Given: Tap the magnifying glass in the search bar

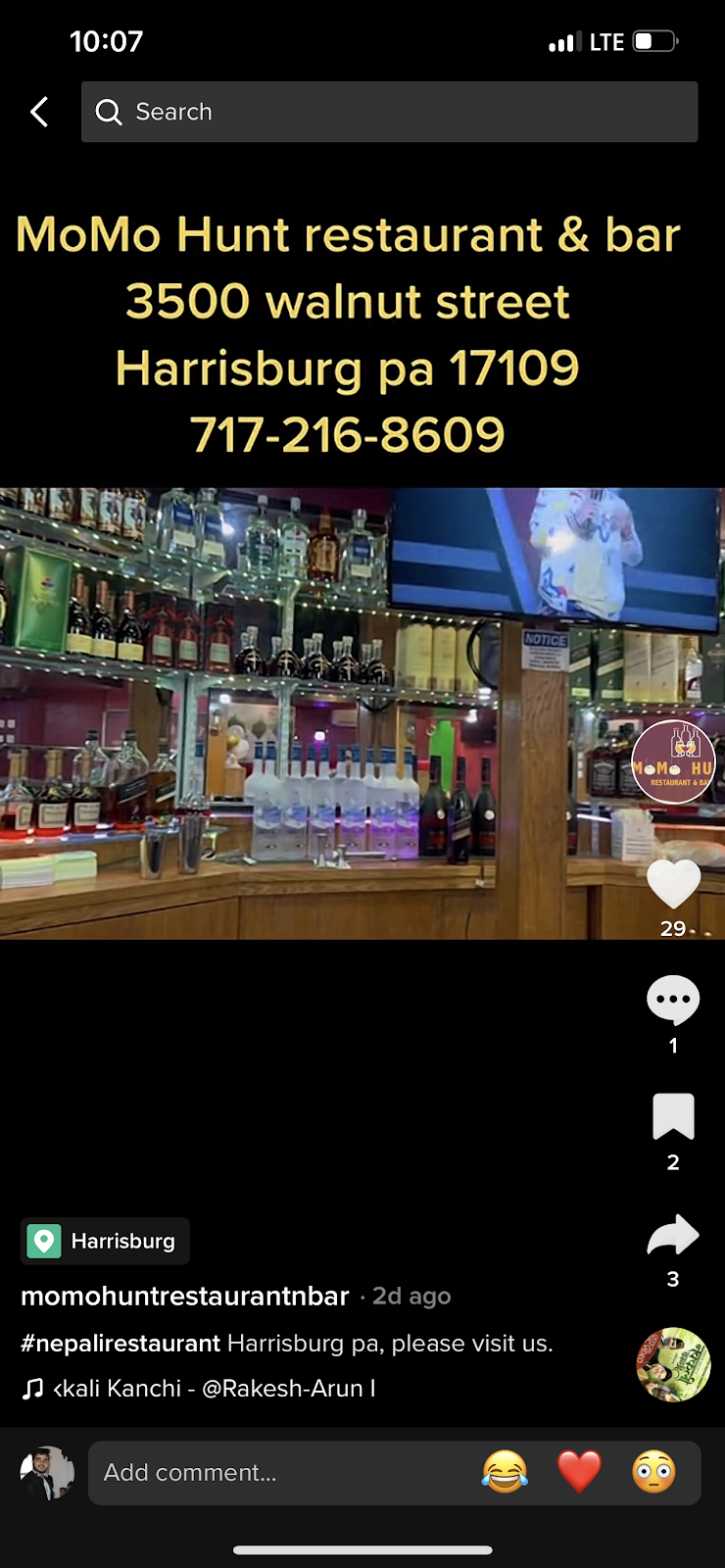Looking at the screenshot, I should click(x=108, y=112).
